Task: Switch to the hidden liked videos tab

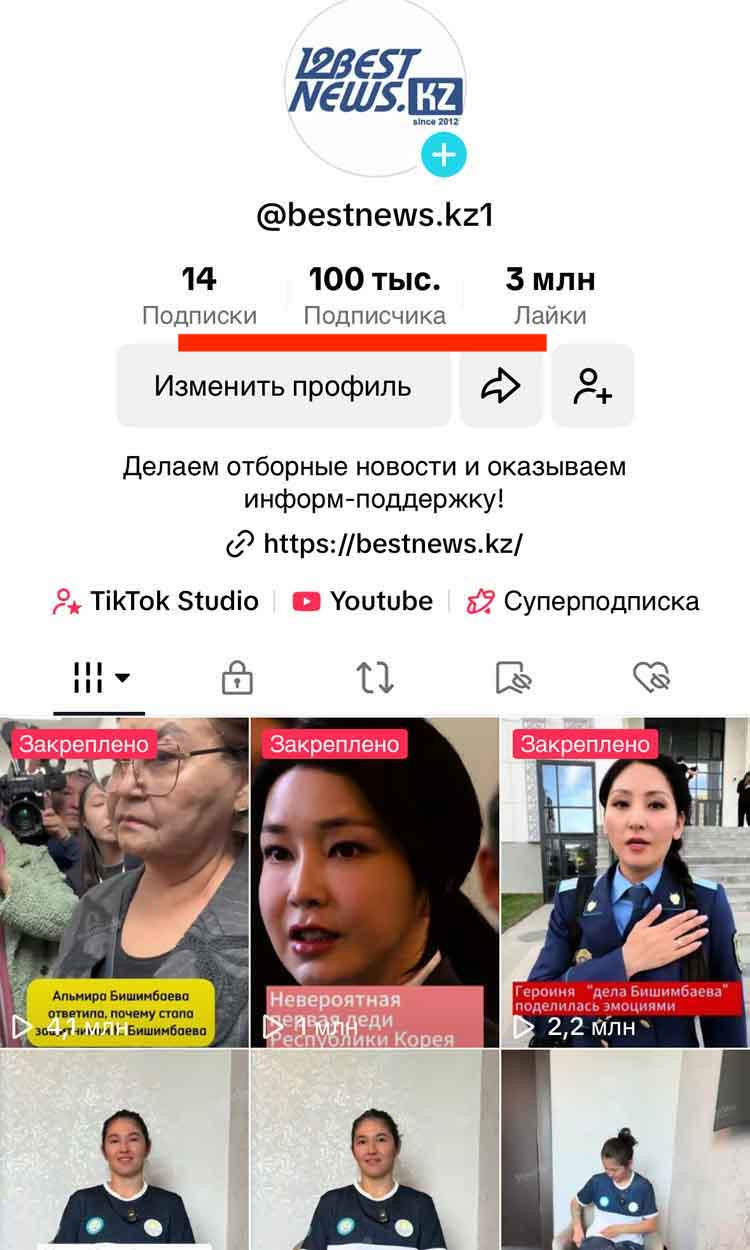Action: 651,678
